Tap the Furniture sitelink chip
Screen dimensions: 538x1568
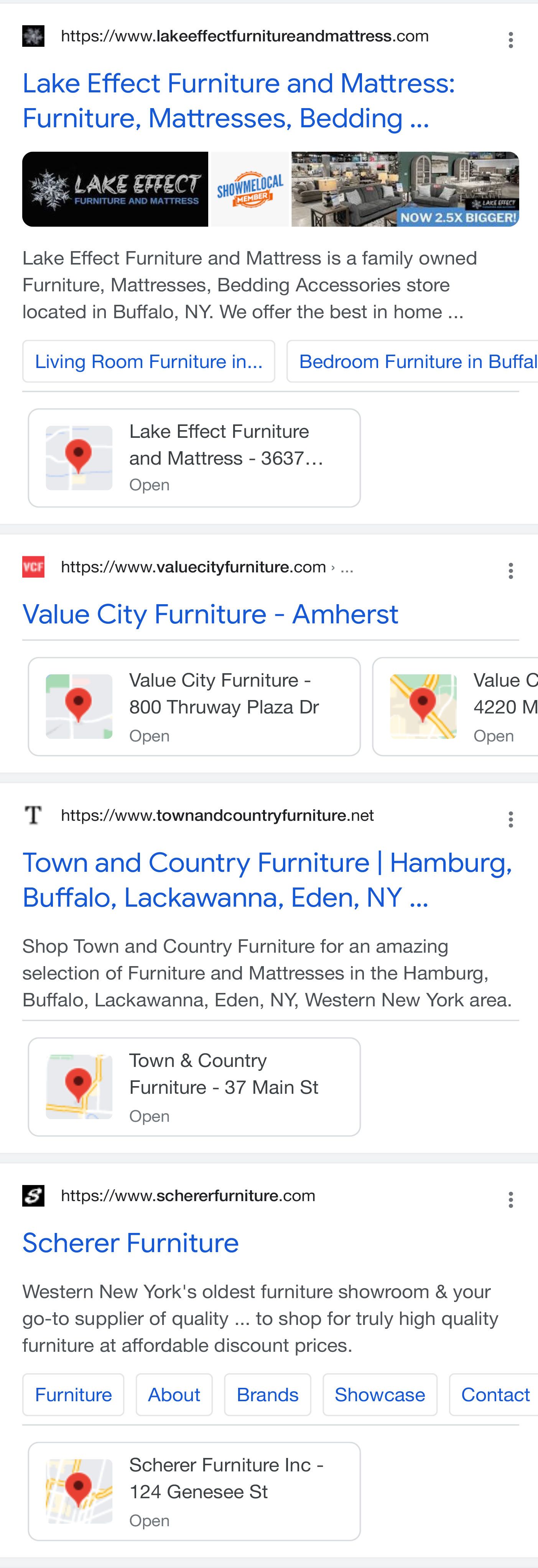(73, 1394)
